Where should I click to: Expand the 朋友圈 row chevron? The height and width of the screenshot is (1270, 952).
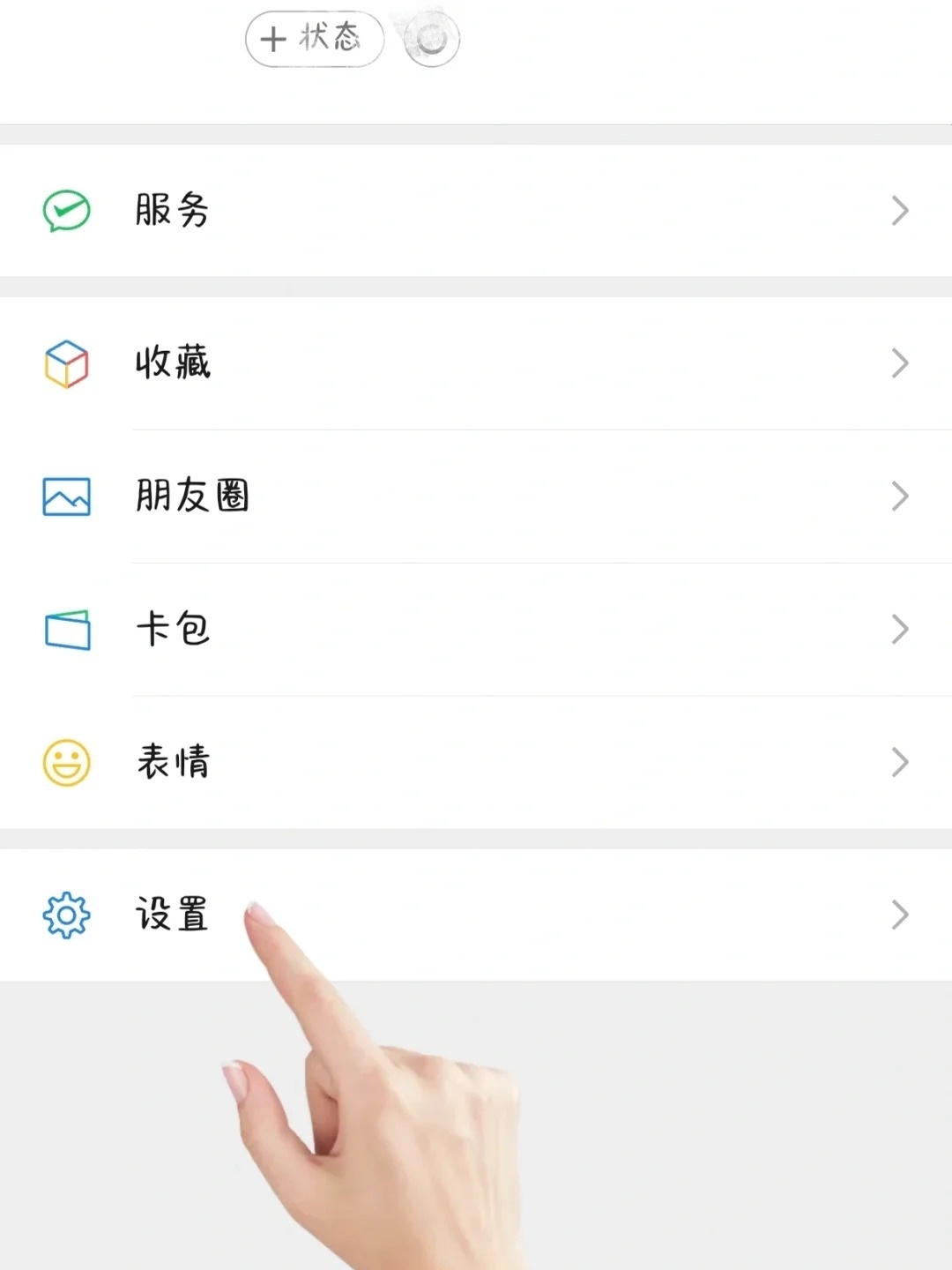click(x=899, y=497)
